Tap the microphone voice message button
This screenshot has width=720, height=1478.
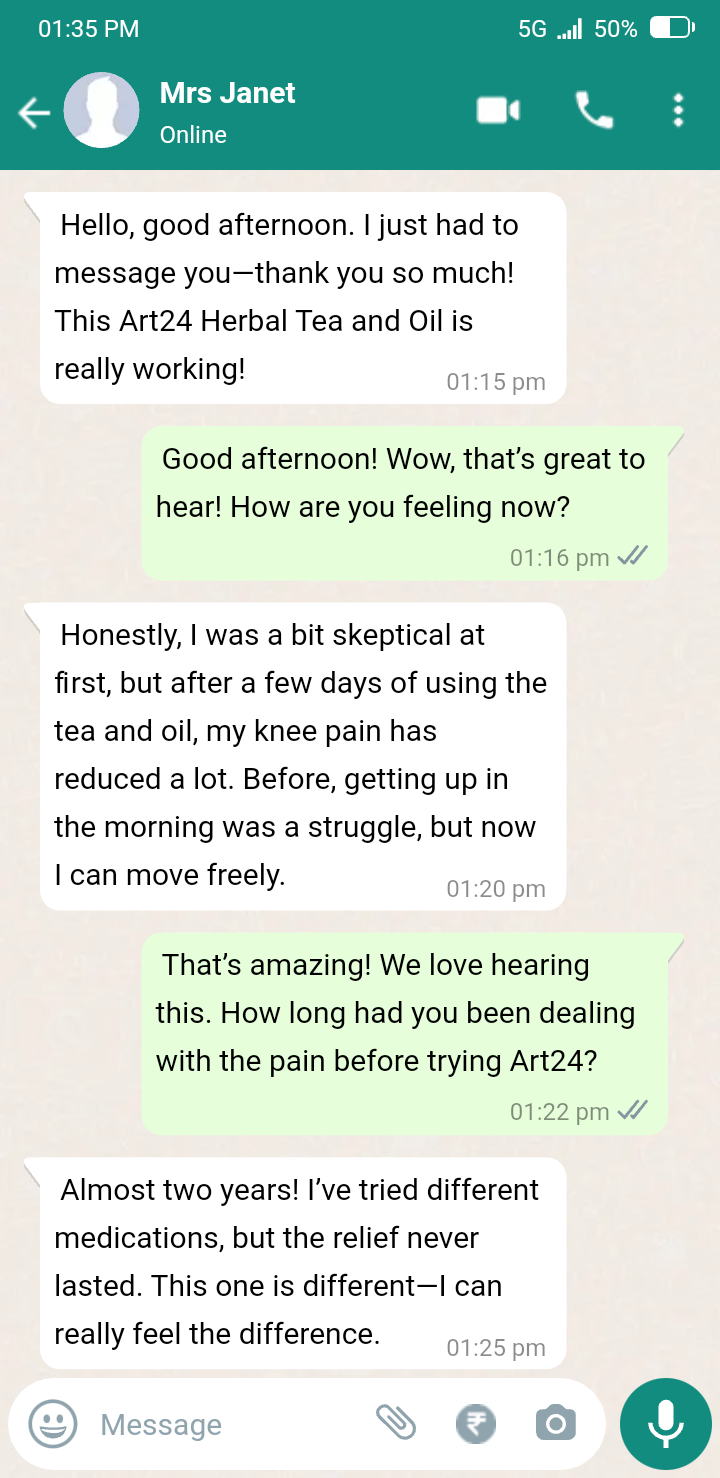[665, 1423]
